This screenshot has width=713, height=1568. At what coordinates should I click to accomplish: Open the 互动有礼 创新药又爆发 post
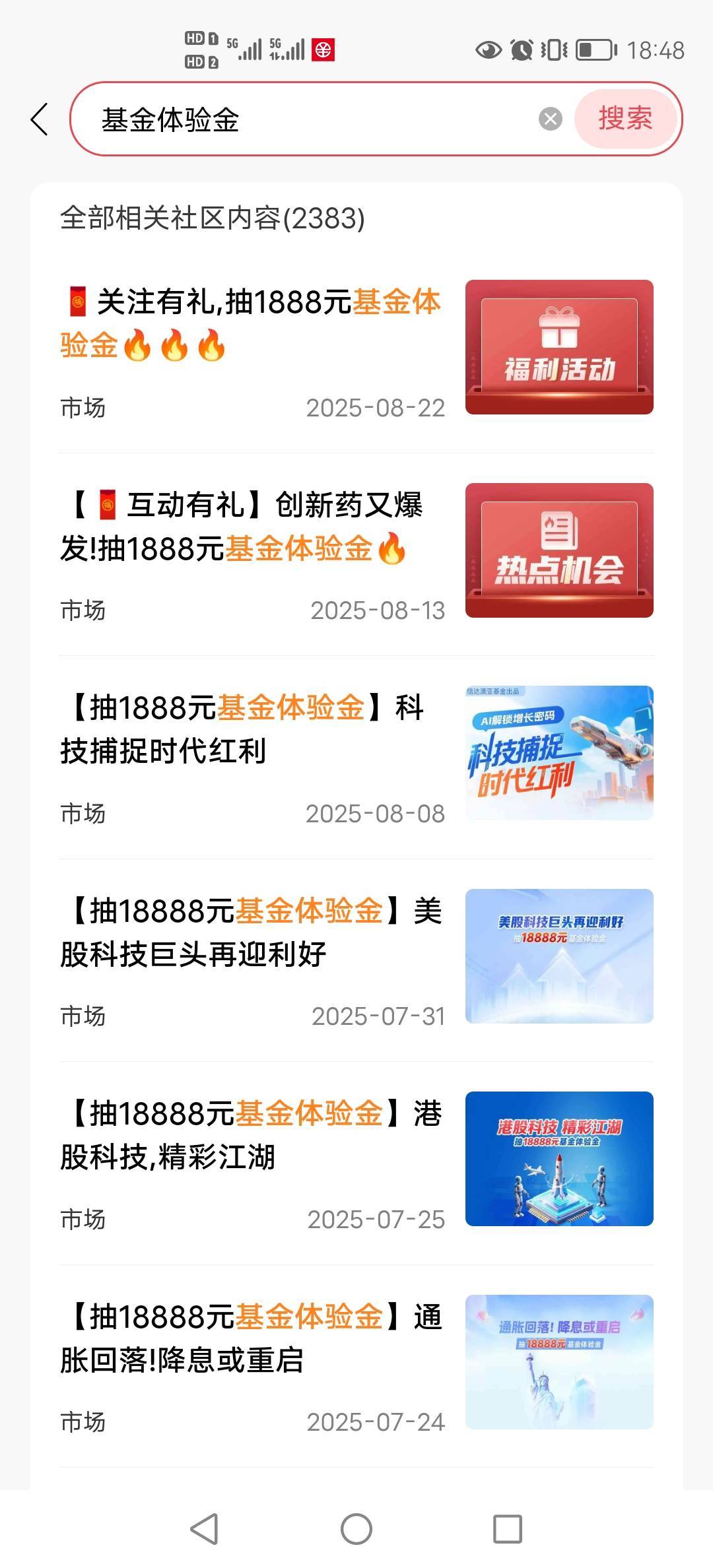[x=356, y=554]
